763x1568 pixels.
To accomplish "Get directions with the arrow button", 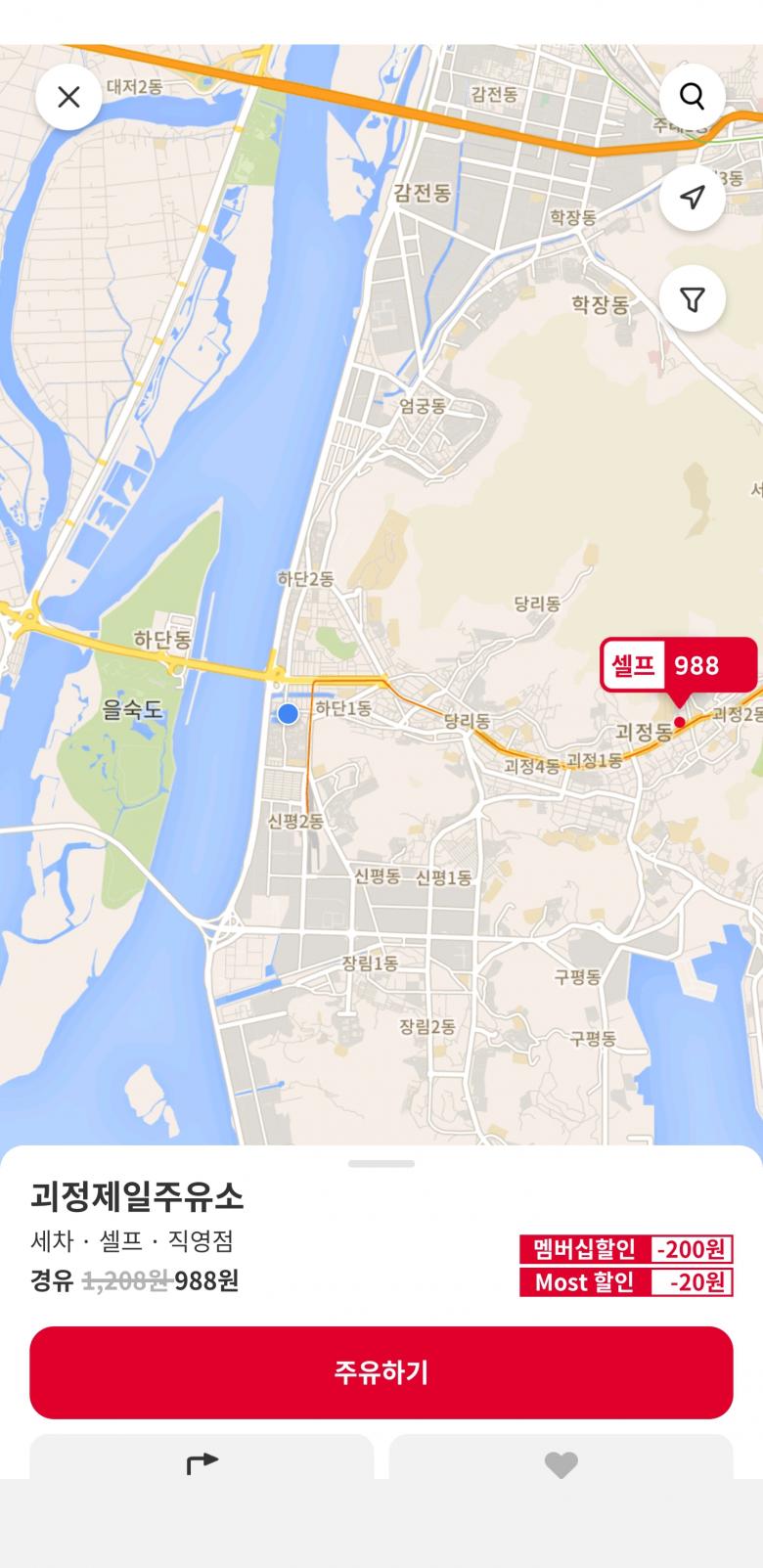I will tap(202, 1461).
